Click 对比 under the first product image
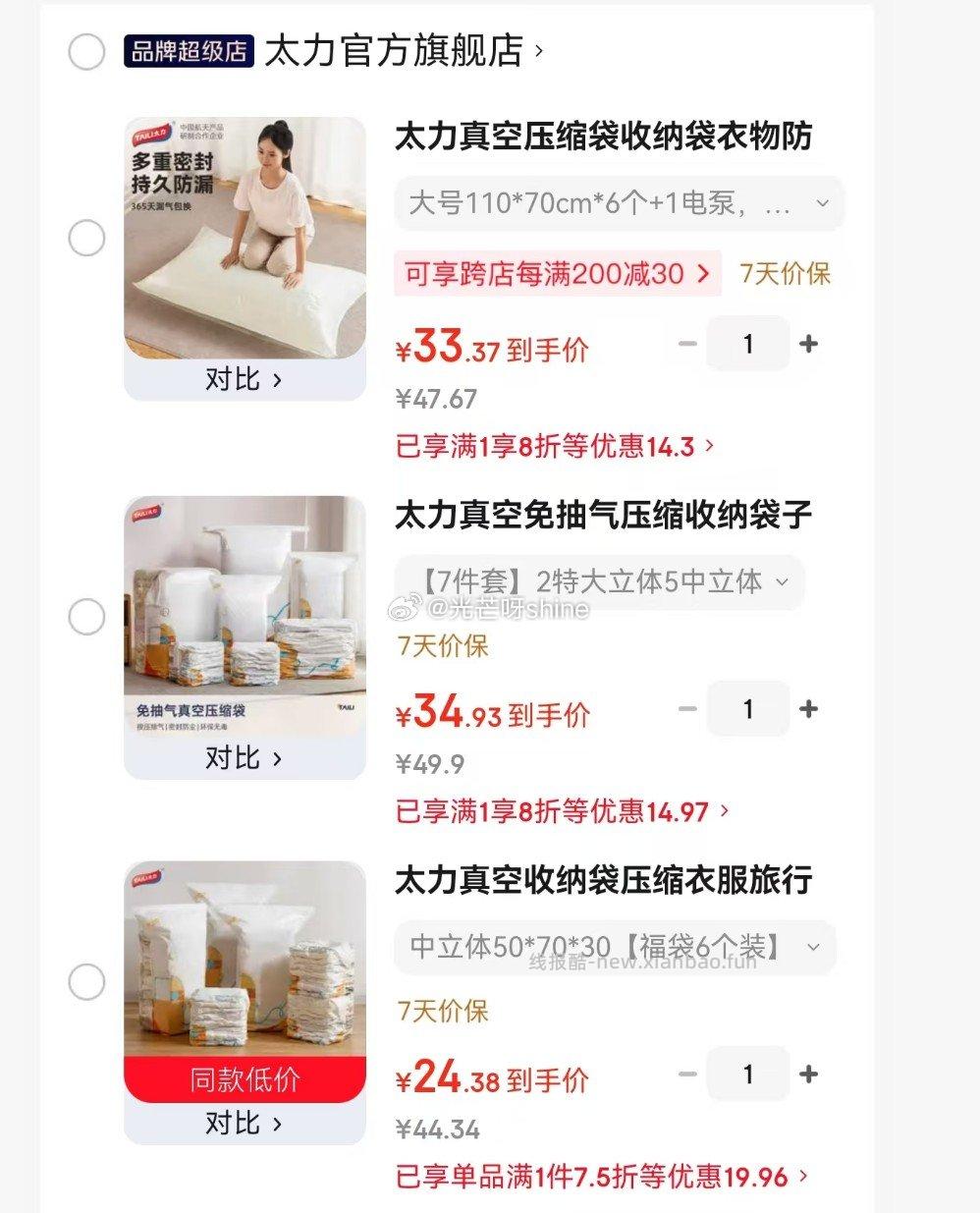The image size is (980, 1213). point(244,379)
